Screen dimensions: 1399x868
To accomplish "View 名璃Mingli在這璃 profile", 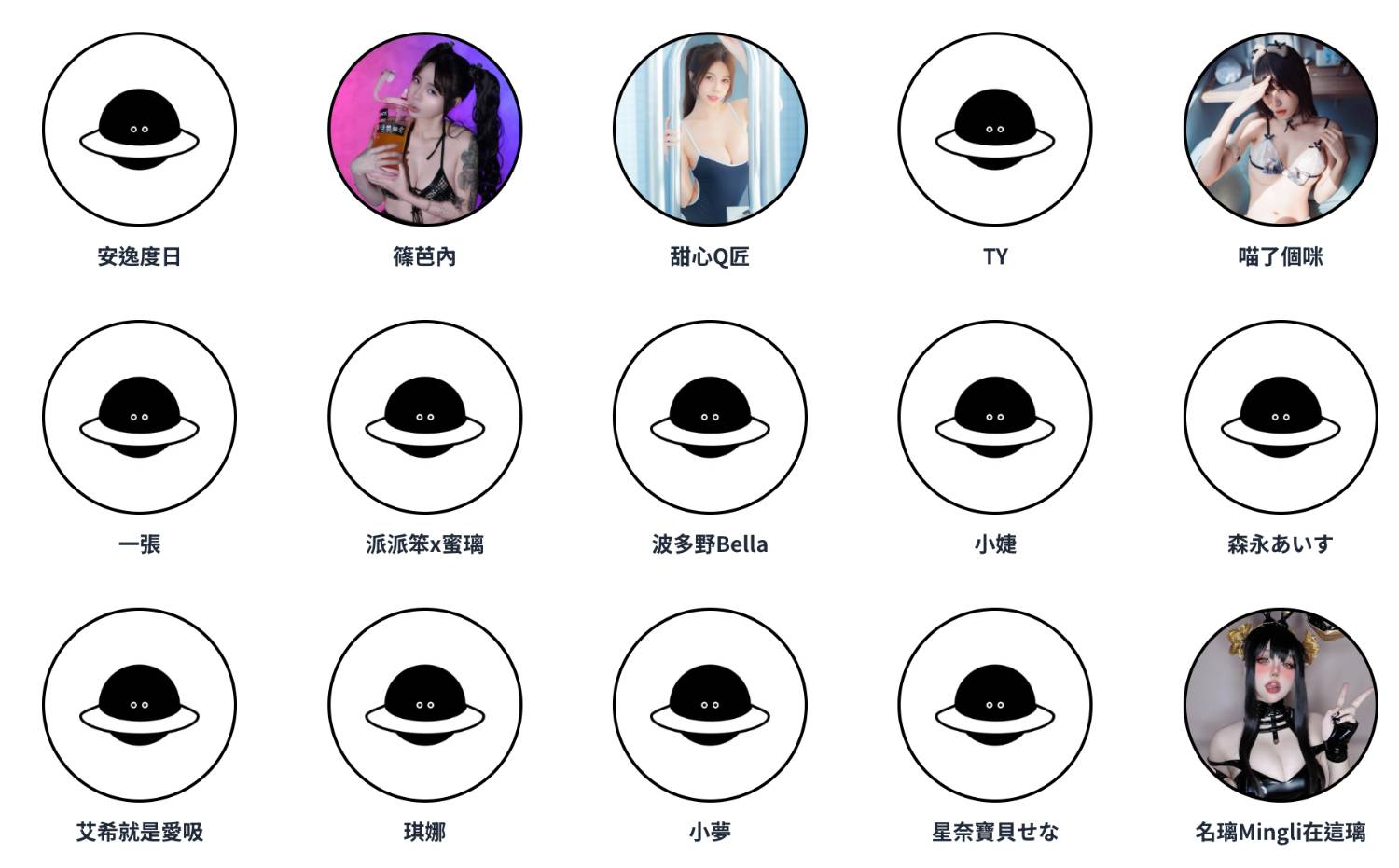I will pos(1281,705).
